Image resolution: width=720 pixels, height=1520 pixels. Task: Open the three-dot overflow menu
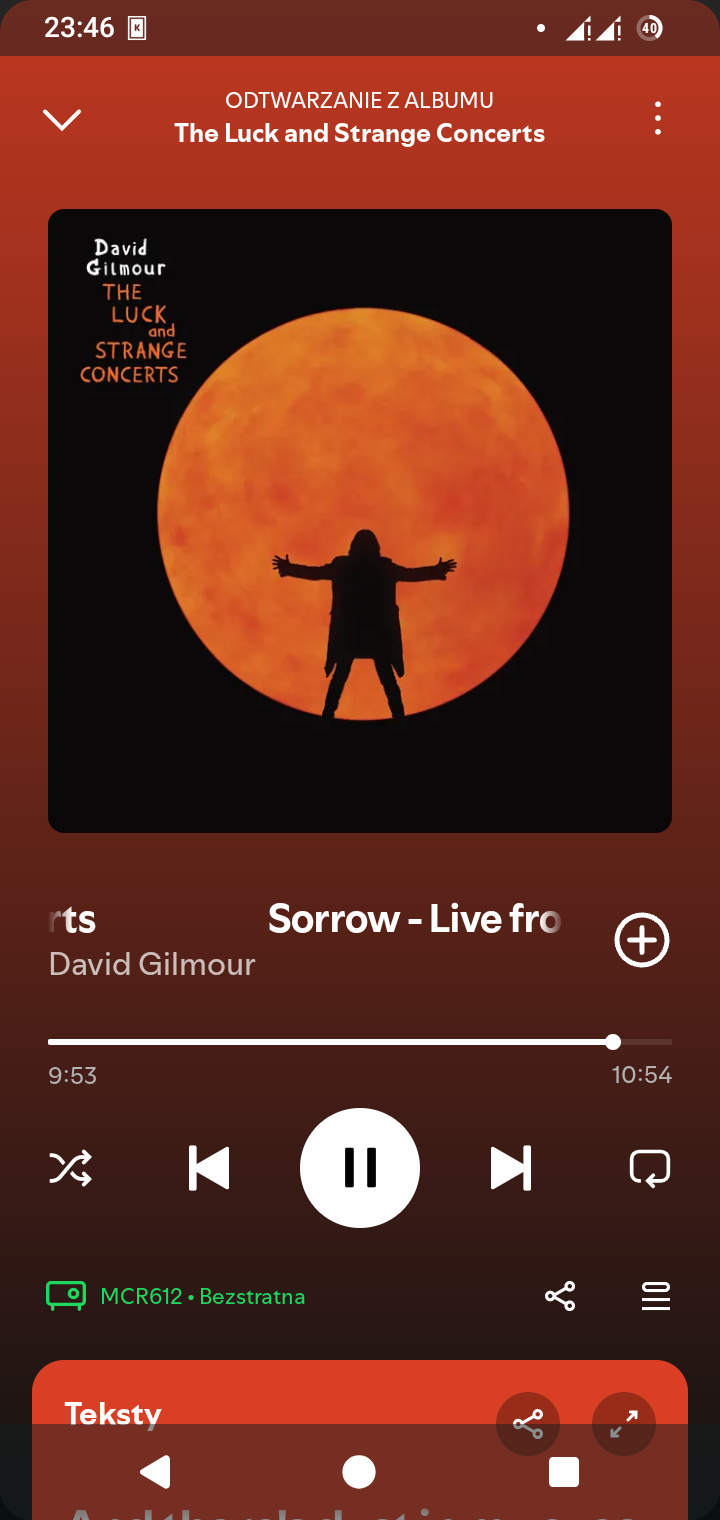(x=657, y=119)
